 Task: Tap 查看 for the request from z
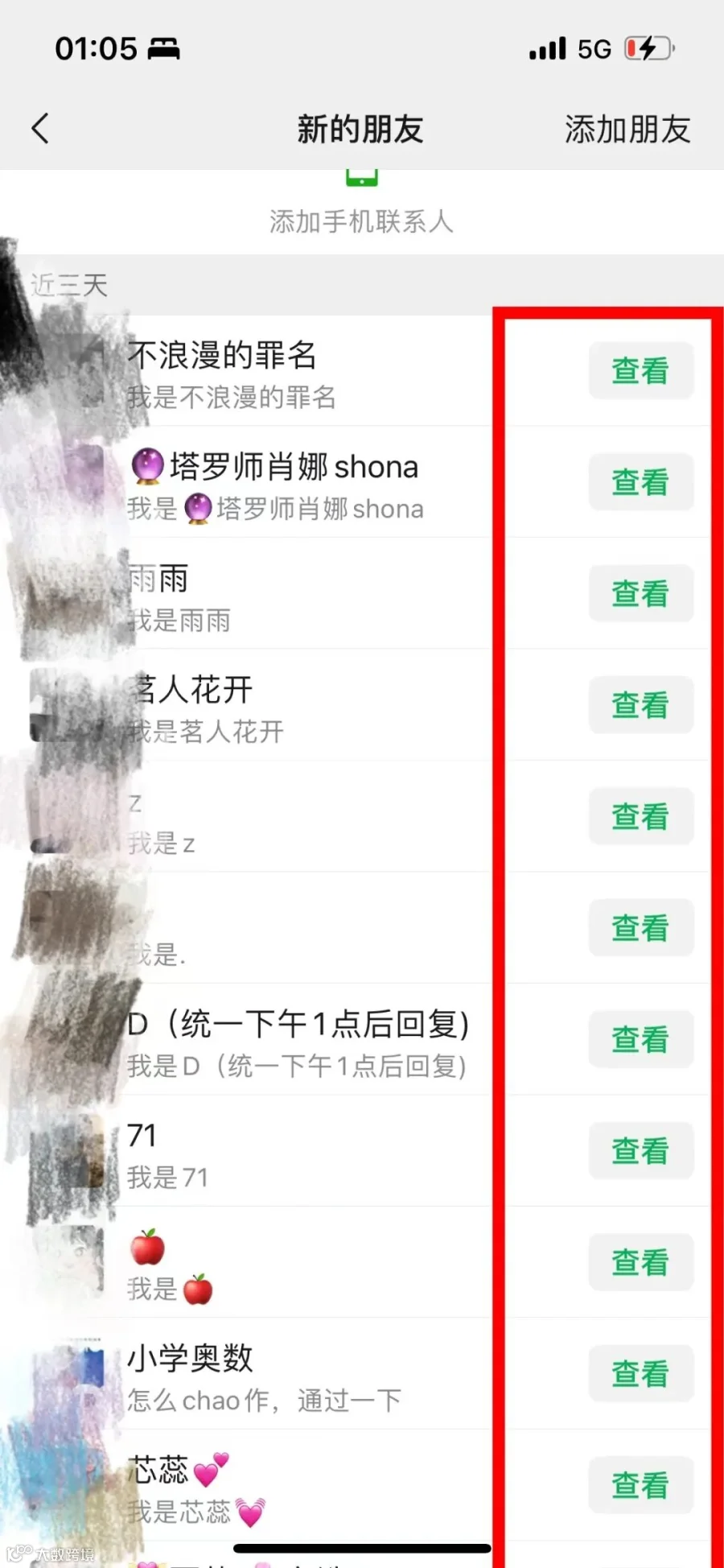tap(641, 816)
